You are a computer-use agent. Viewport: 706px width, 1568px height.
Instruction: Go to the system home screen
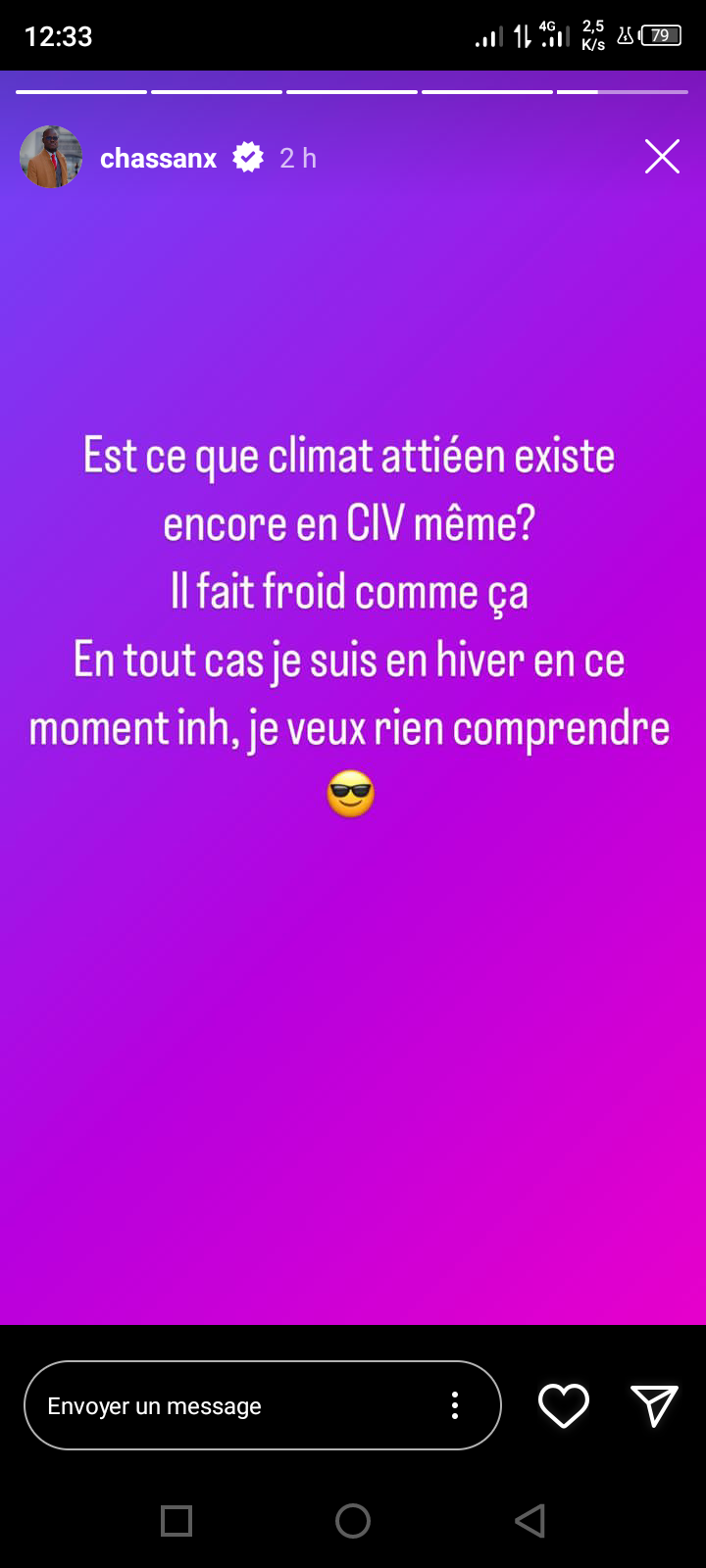353,1521
